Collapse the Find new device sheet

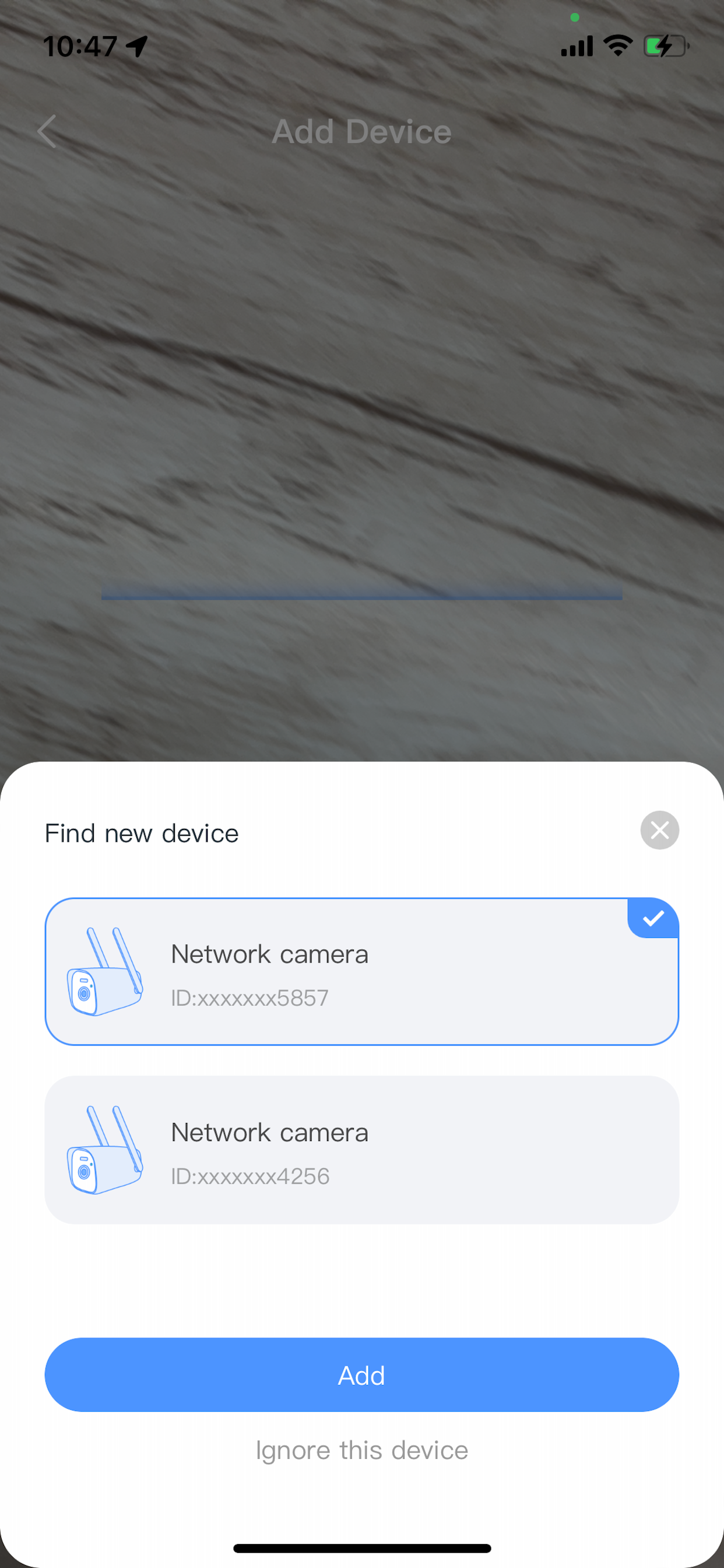(659, 829)
